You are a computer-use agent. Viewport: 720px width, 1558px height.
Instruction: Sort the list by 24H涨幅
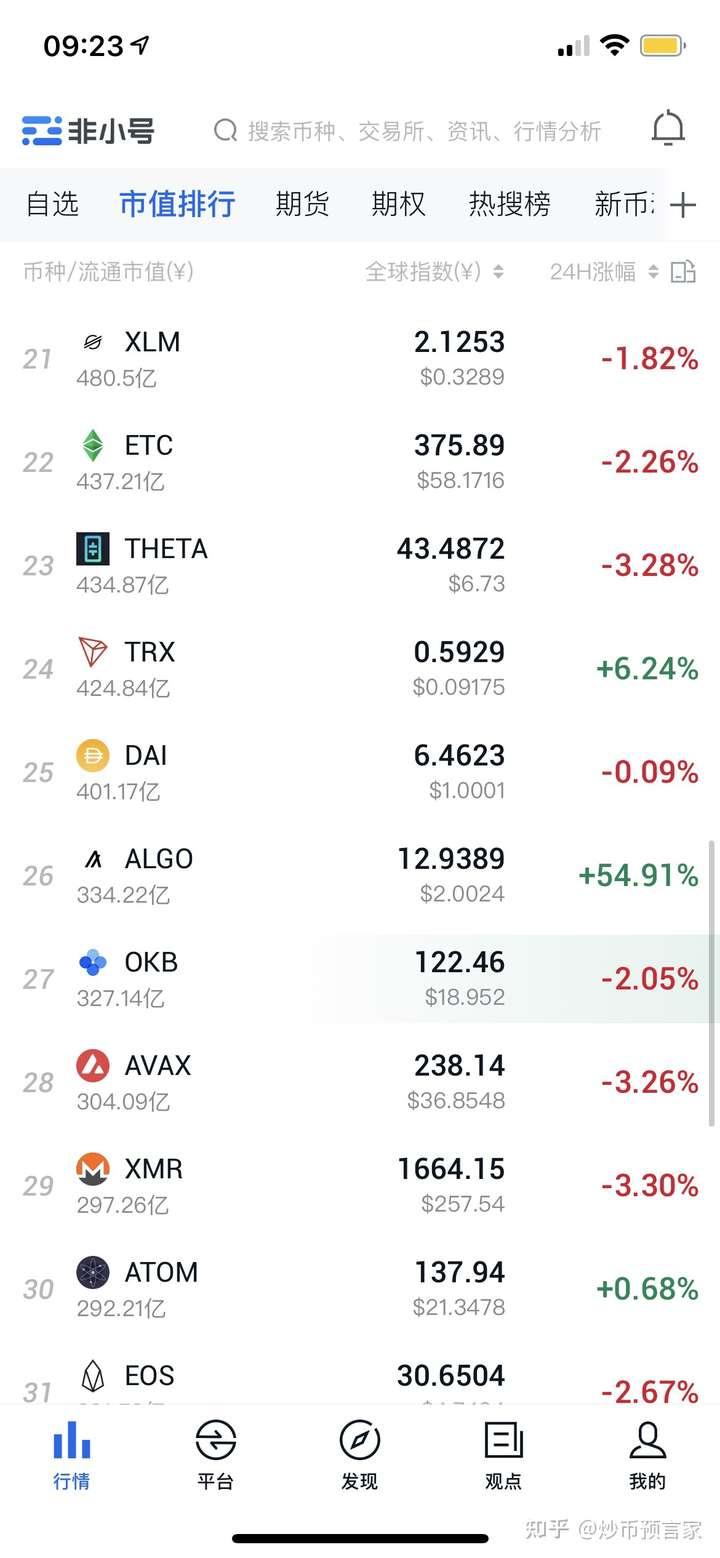coord(604,272)
